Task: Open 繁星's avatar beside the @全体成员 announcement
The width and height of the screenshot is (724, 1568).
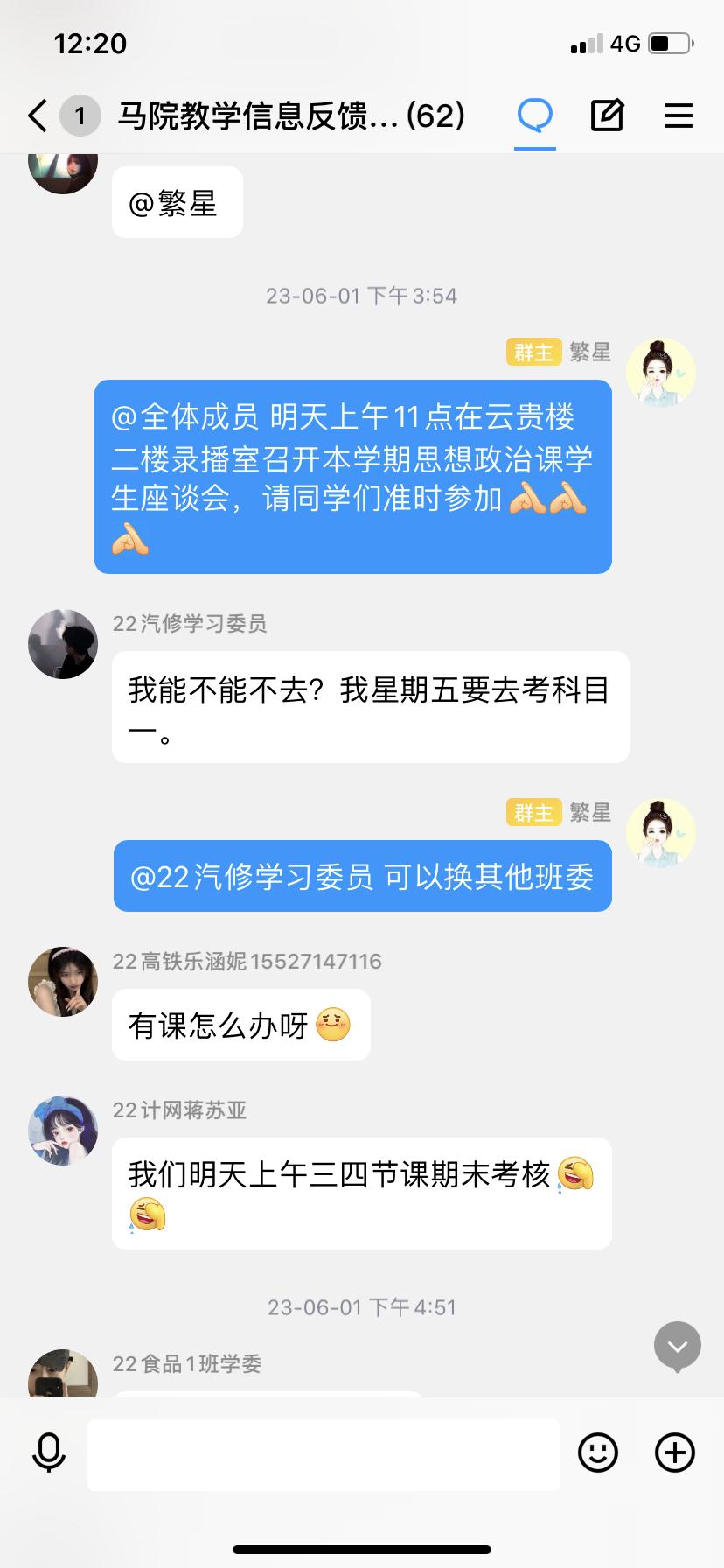Action: (x=660, y=373)
